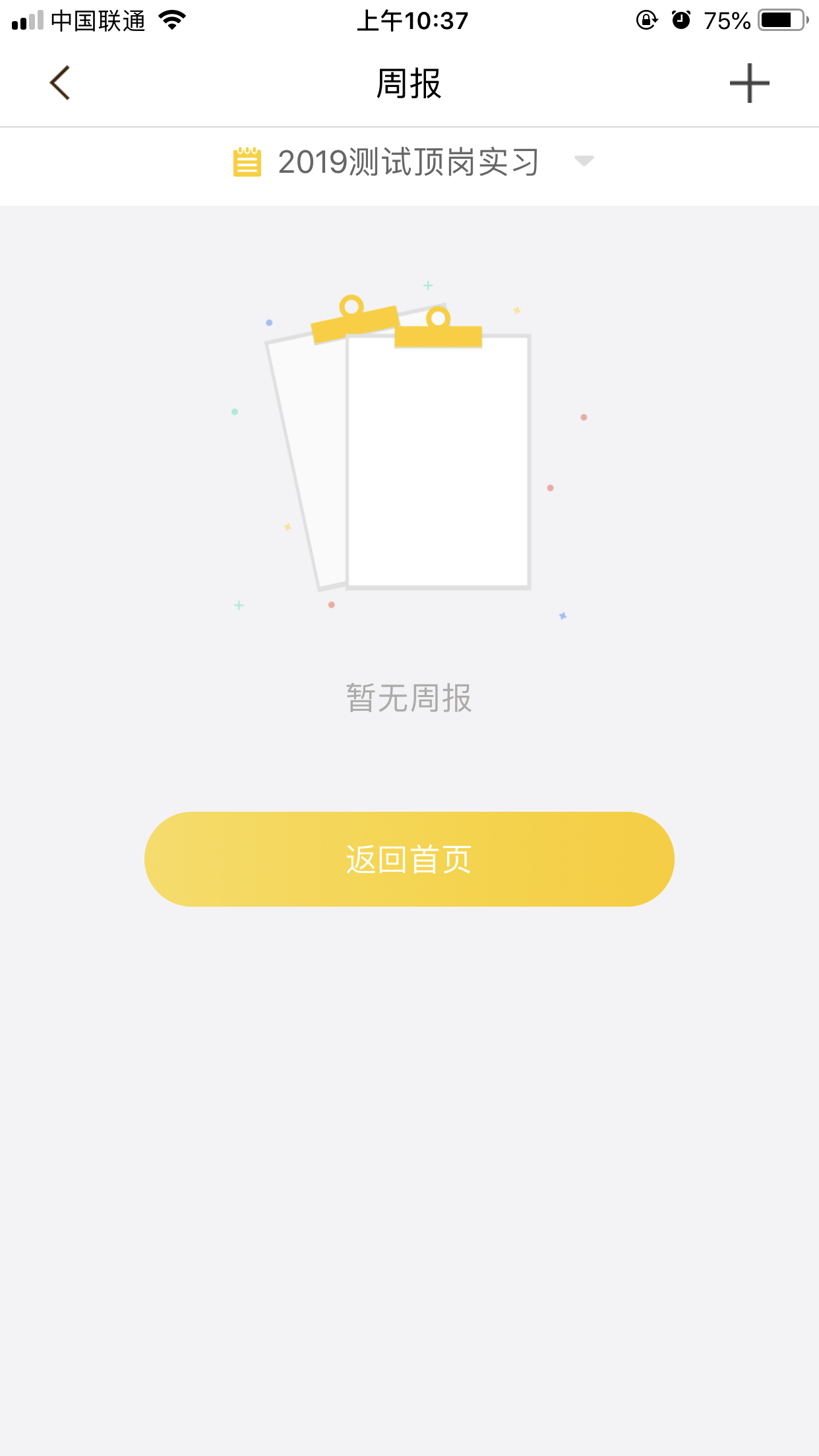Image resolution: width=819 pixels, height=1456 pixels.
Task: Tap the 返回首页 button
Action: (x=409, y=859)
